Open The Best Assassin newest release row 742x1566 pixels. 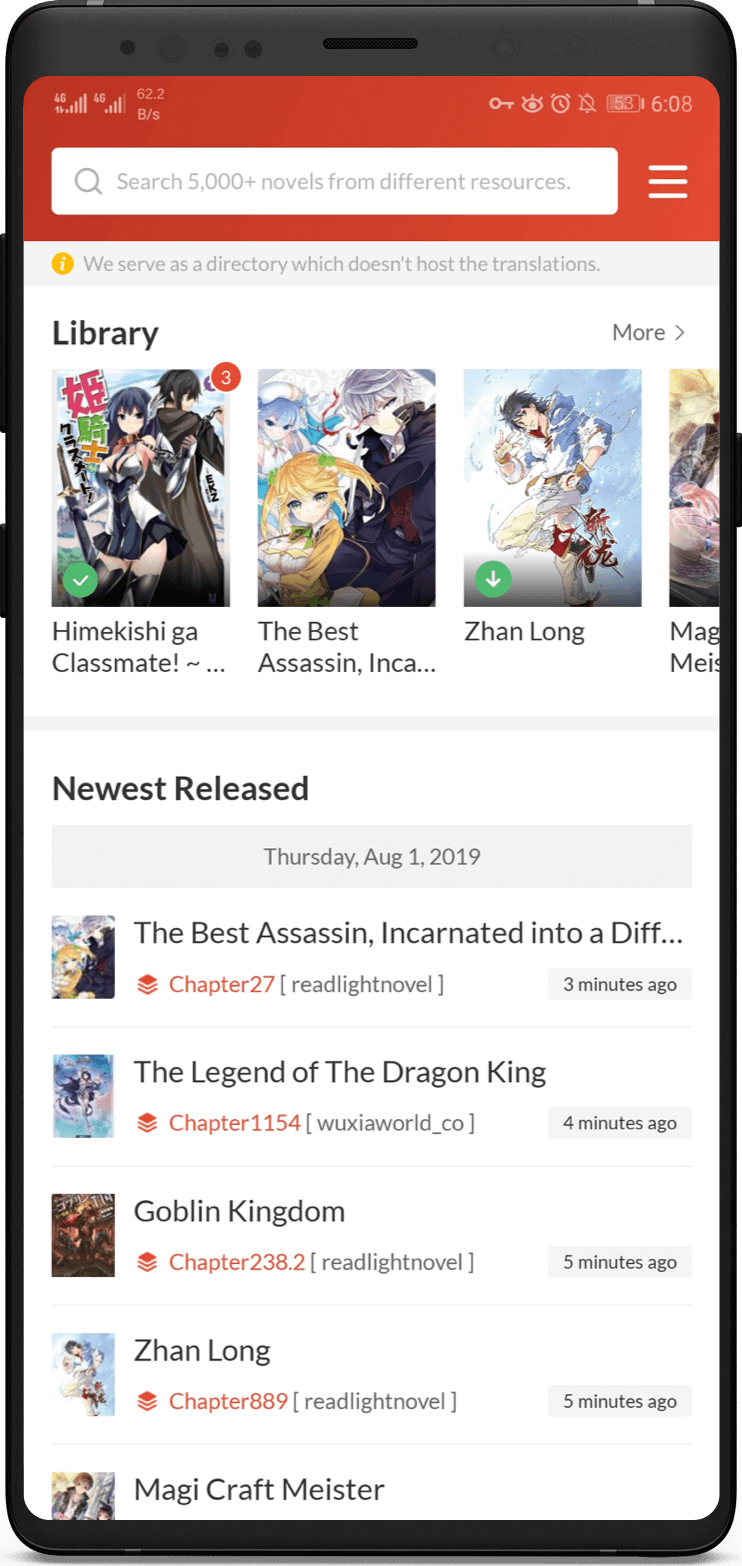[408, 934]
